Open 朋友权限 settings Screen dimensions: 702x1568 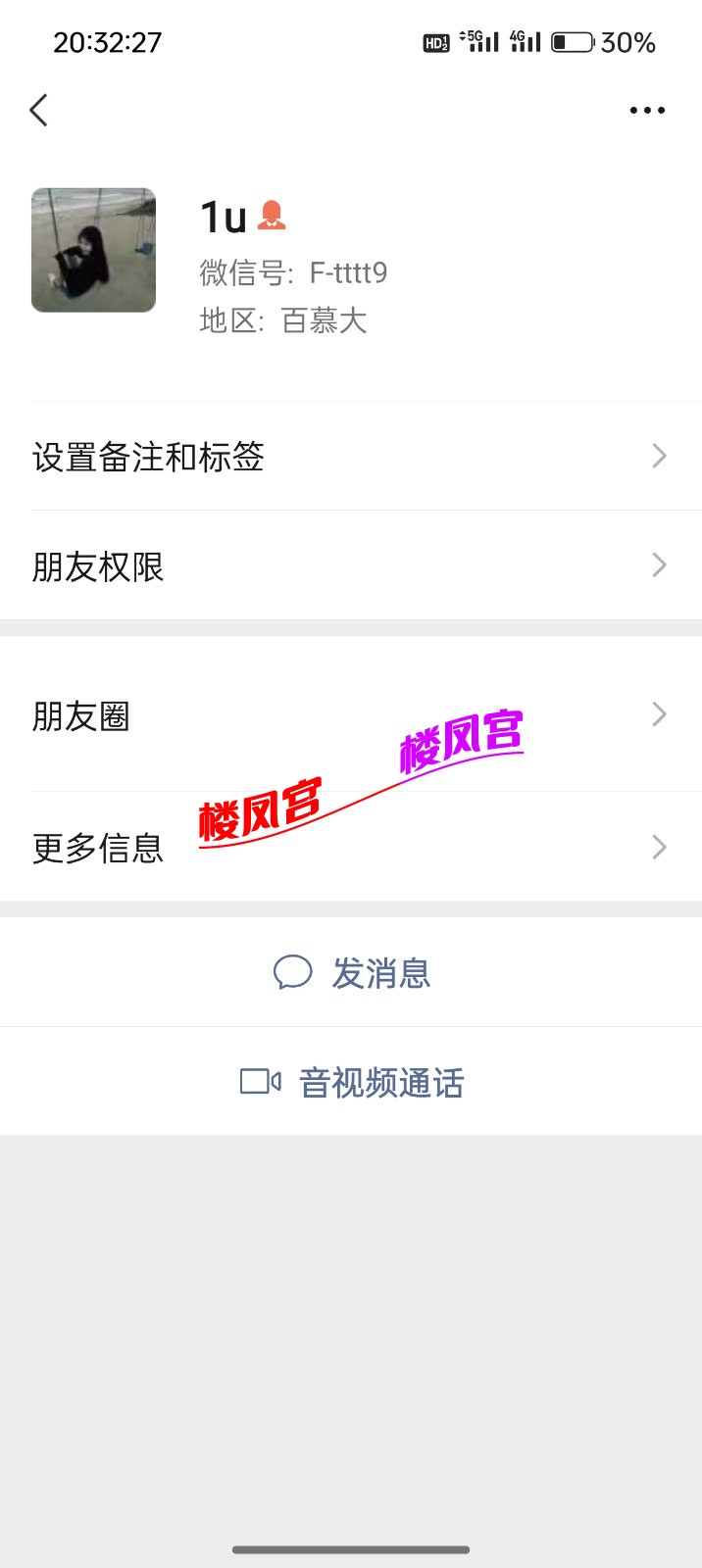351,565
